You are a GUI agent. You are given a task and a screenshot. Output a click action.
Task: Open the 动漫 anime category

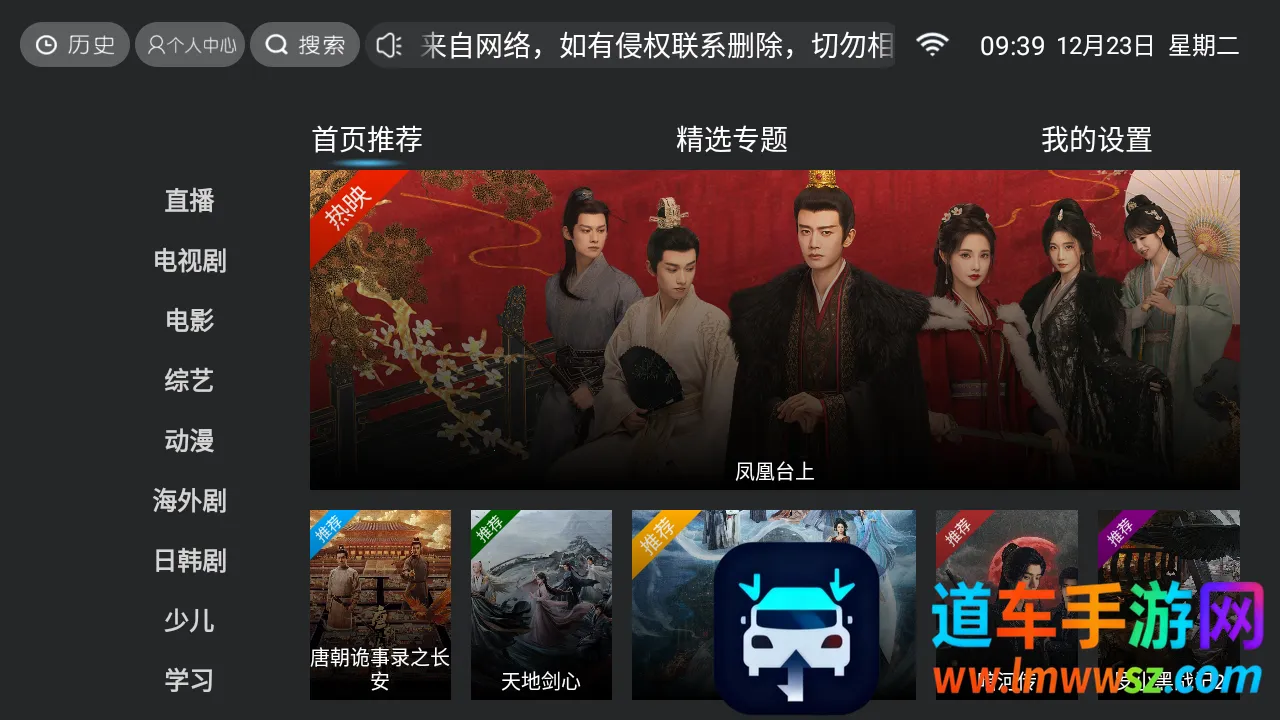190,441
